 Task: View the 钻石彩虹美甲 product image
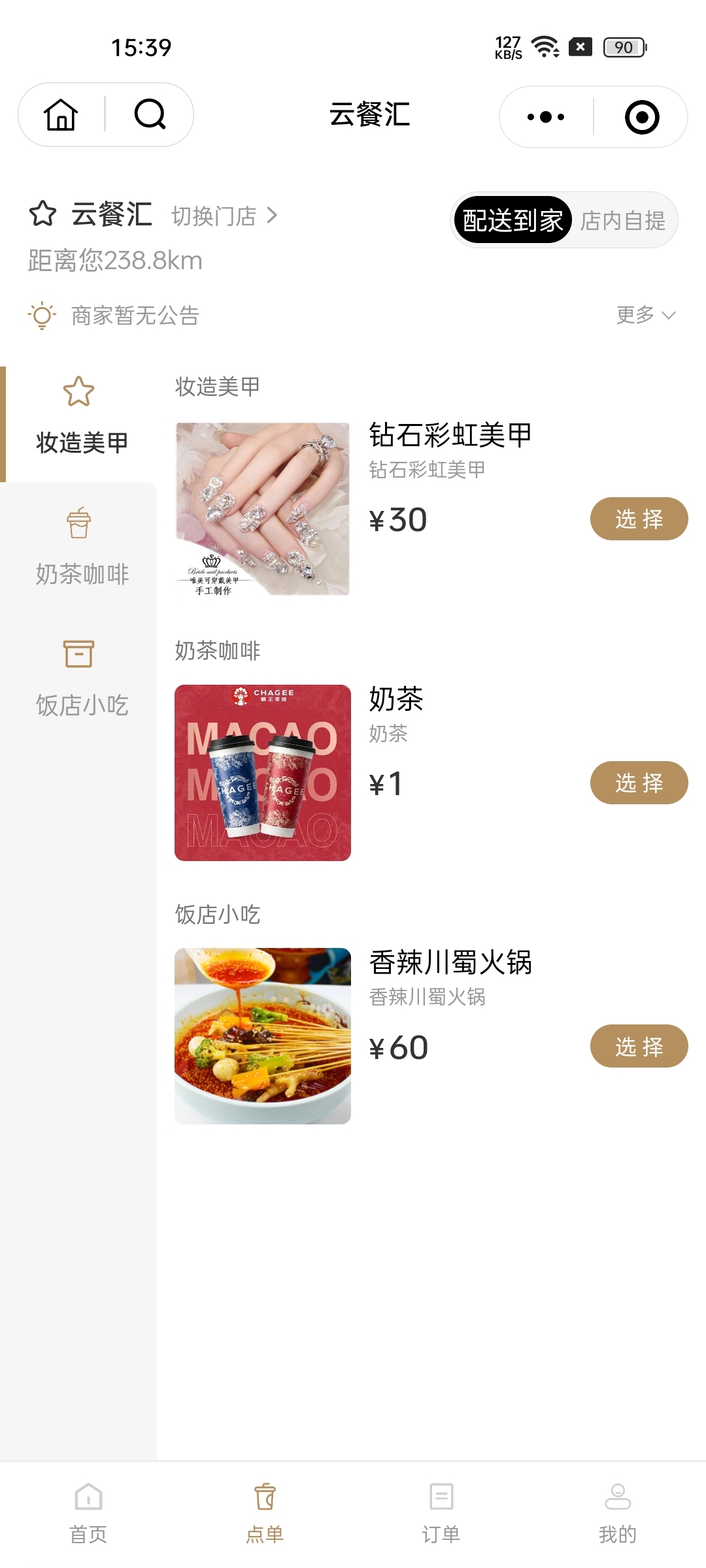pyautogui.click(x=263, y=509)
